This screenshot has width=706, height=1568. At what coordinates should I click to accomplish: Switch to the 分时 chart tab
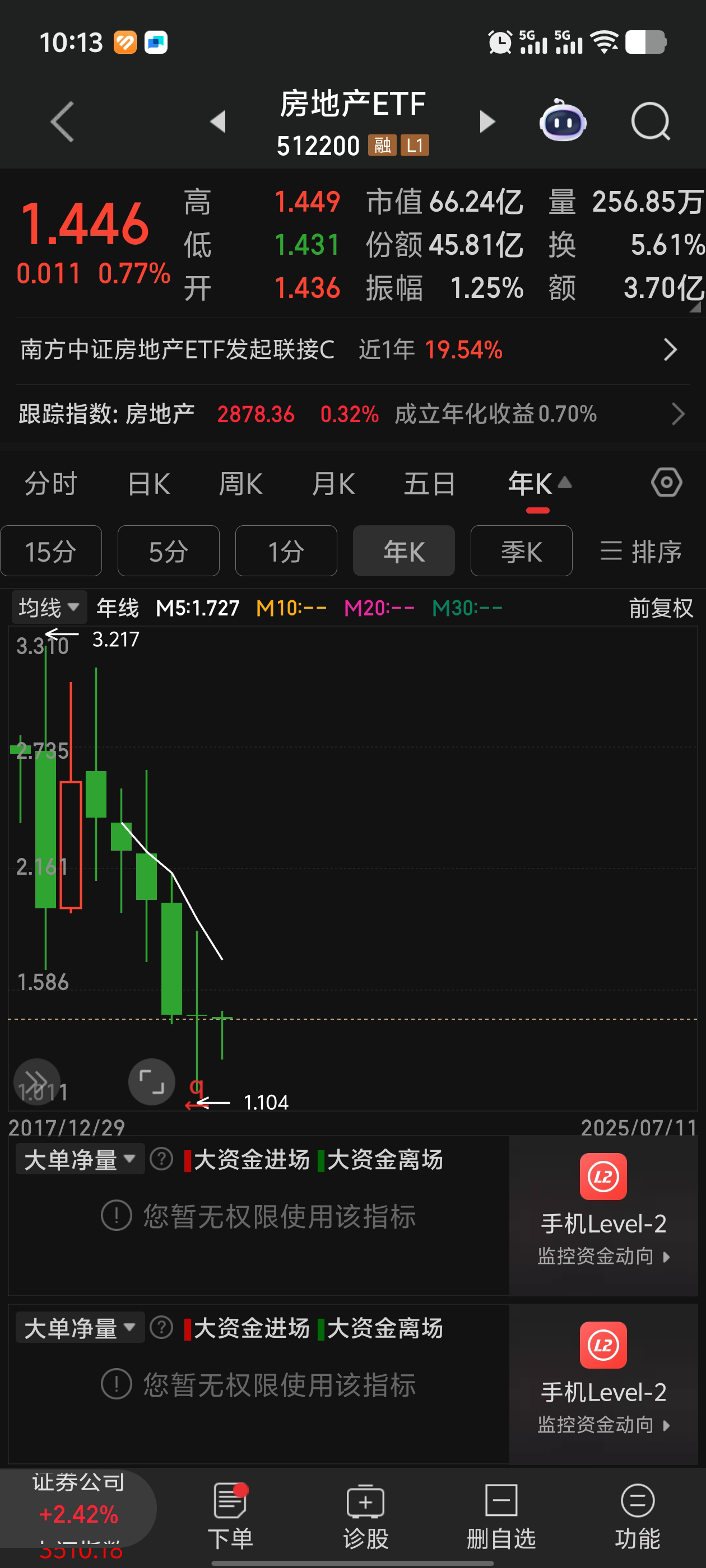tap(50, 484)
